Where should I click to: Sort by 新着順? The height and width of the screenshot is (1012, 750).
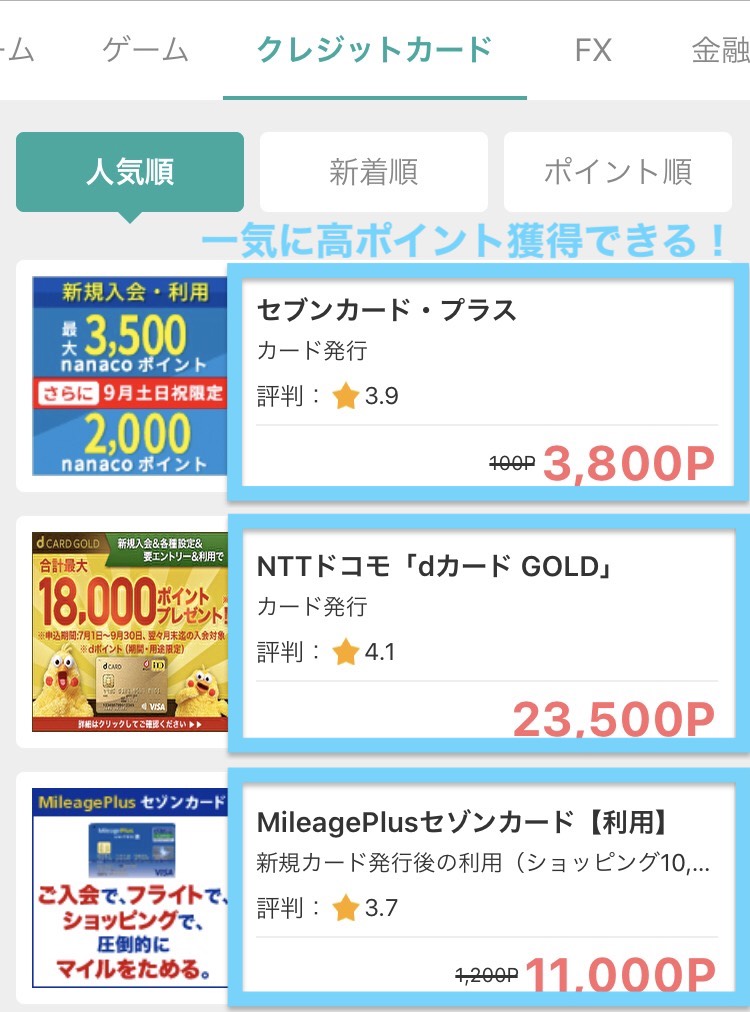point(374,172)
